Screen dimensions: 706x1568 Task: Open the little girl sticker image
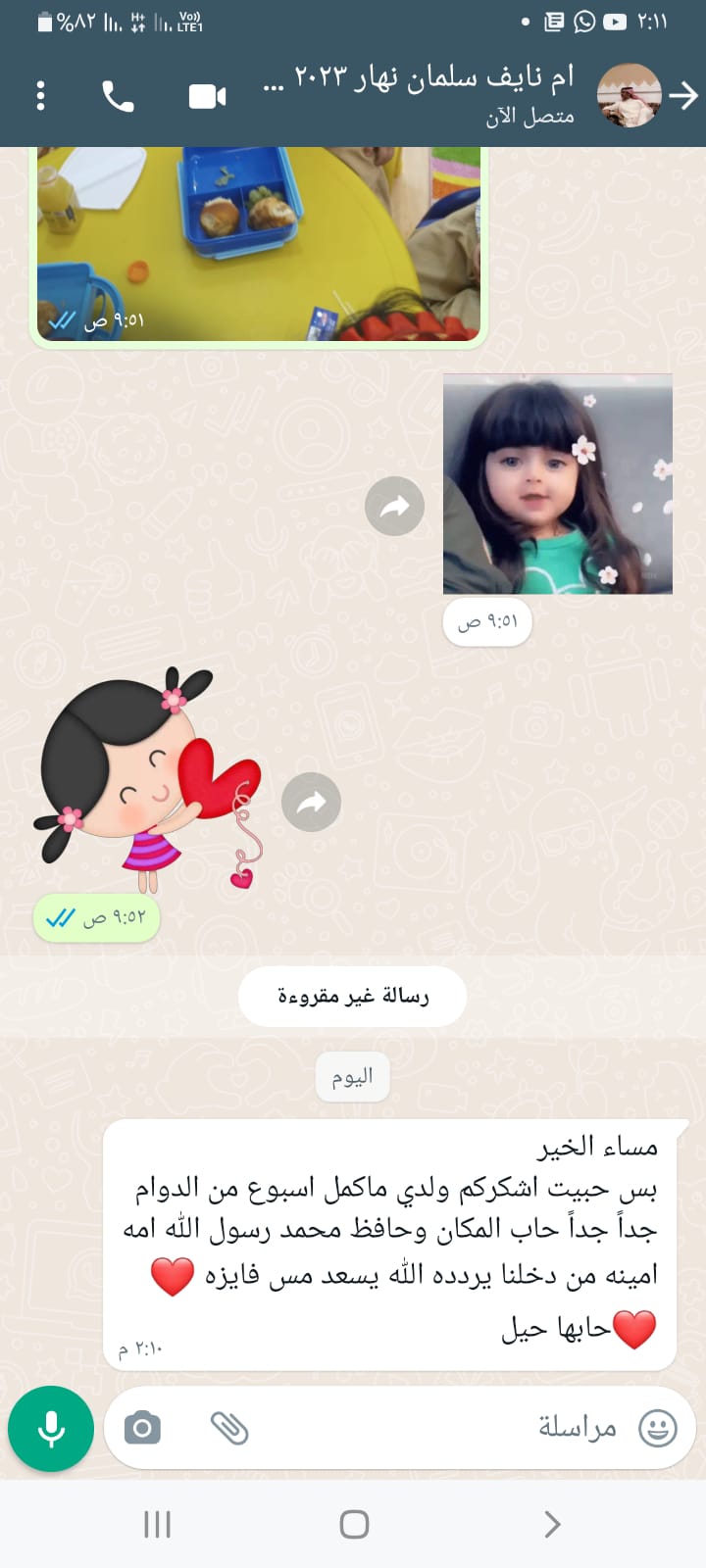click(x=557, y=483)
